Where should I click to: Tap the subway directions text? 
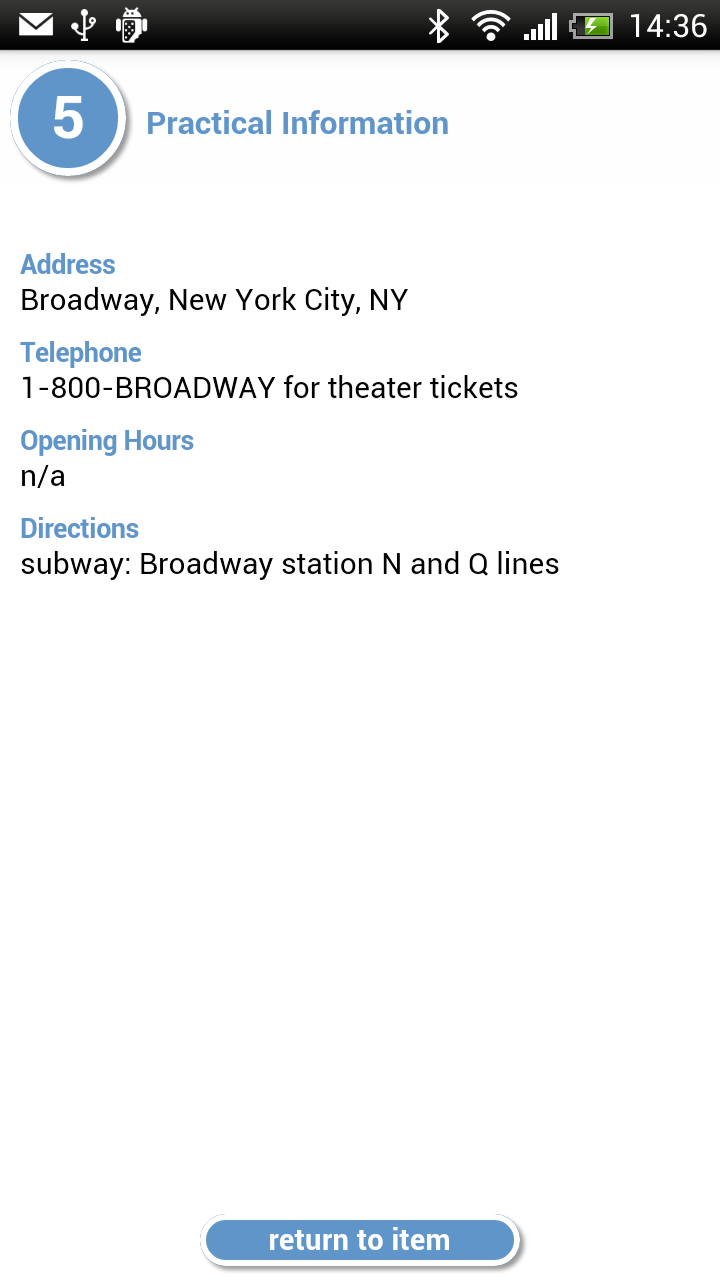(x=289, y=563)
